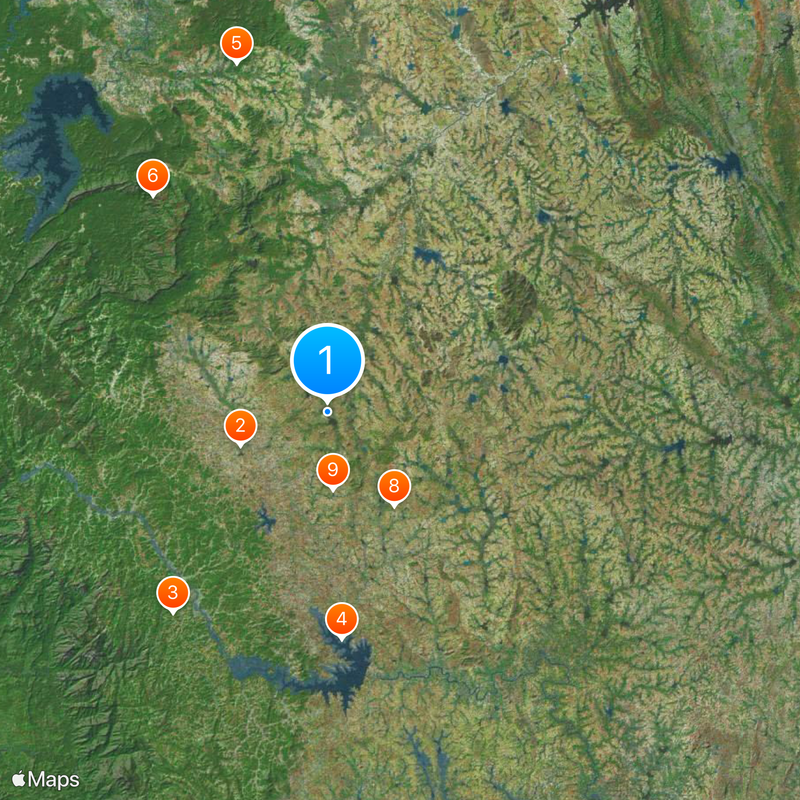The height and width of the screenshot is (800, 800).
Task: Tap map pin number 2
Action: [240, 426]
